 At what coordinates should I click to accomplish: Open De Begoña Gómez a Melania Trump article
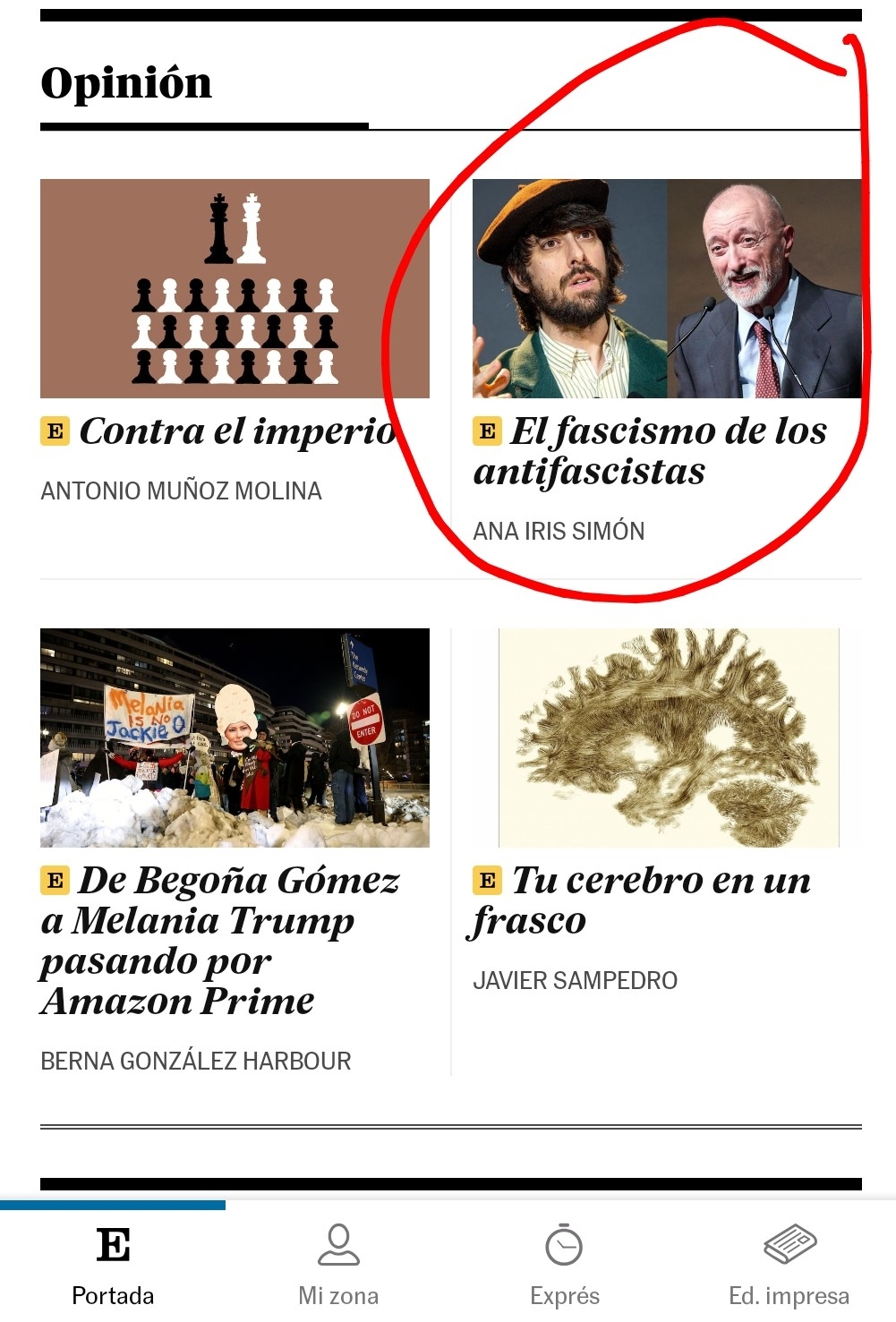point(219,940)
